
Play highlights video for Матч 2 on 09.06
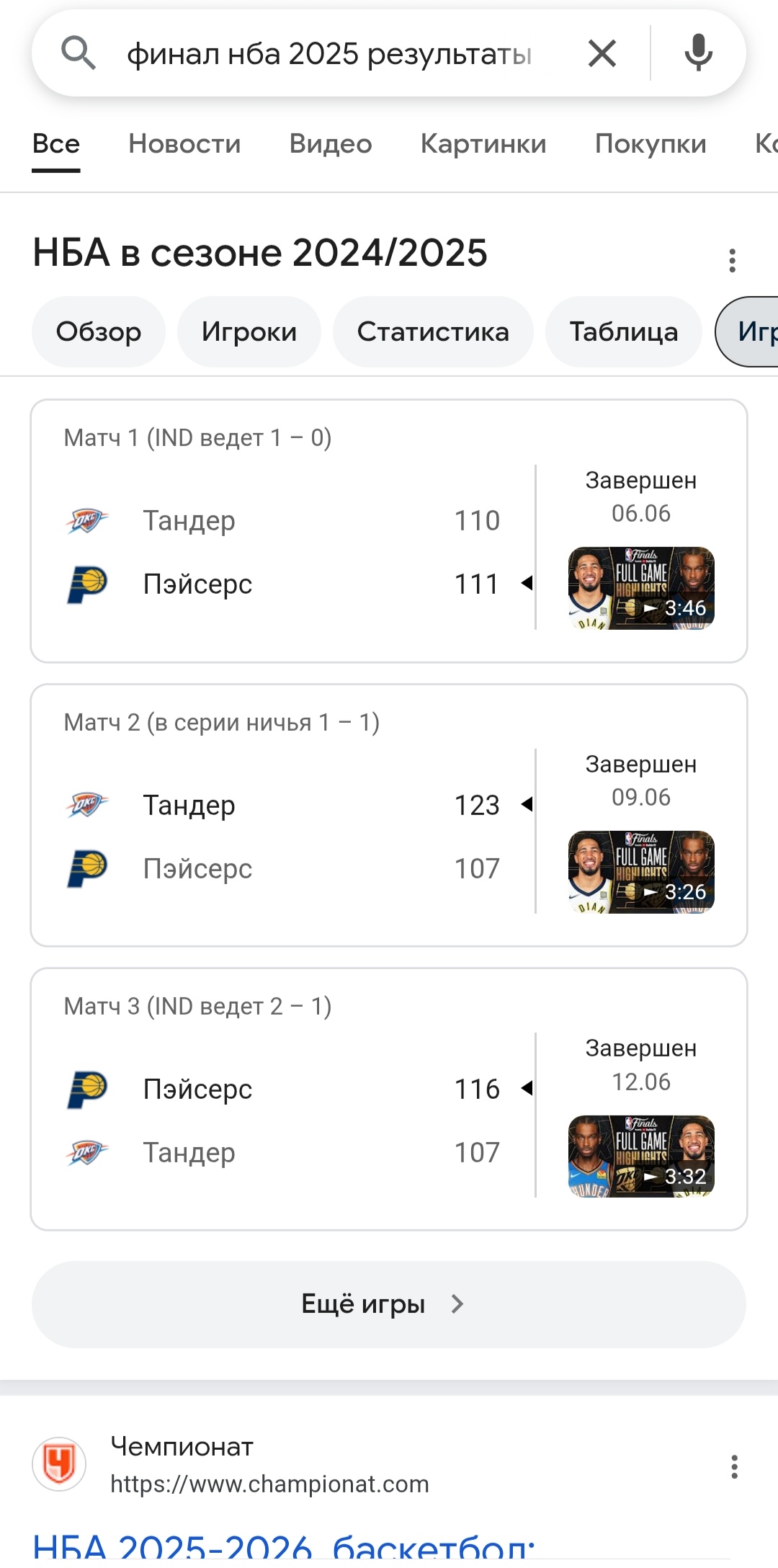(x=641, y=872)
